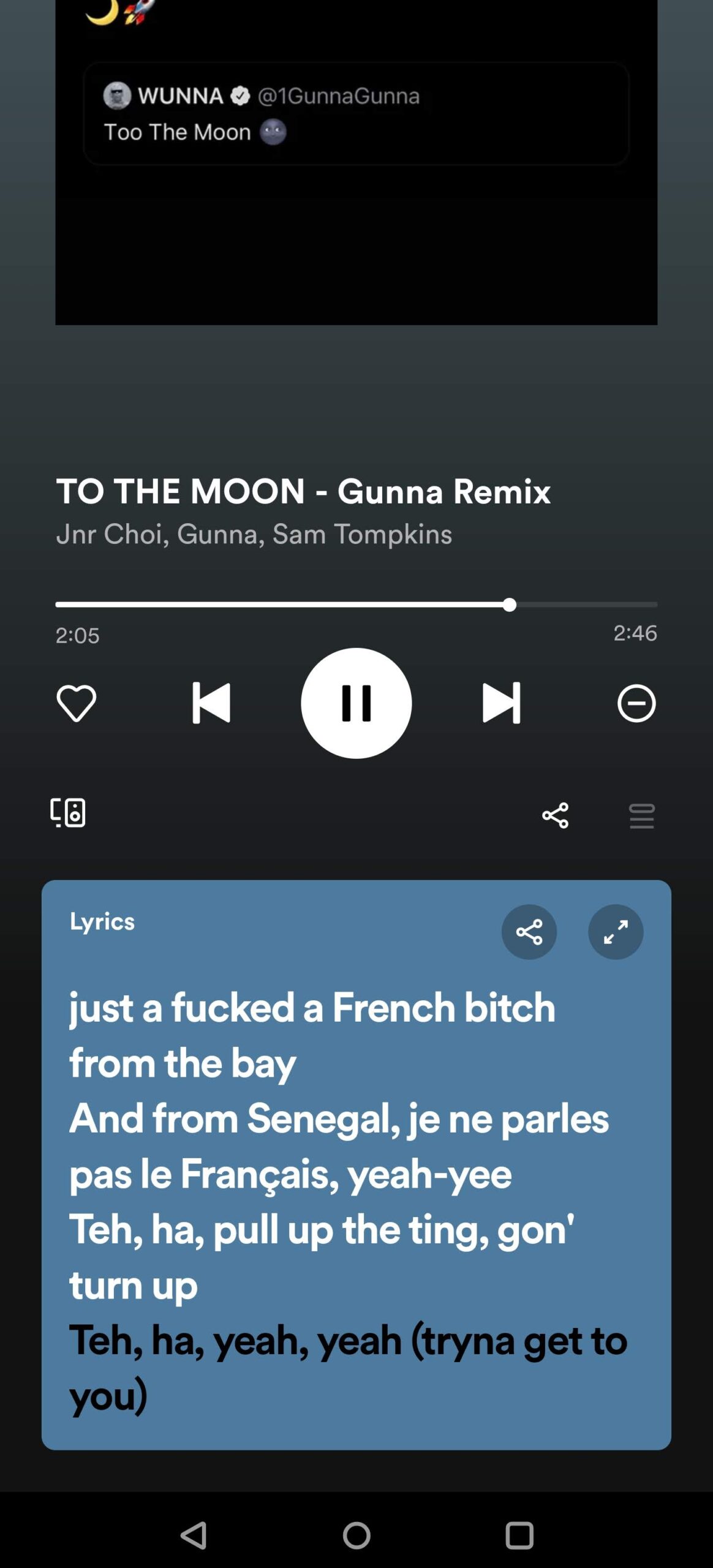Open artists Jnr Choi, Gunna, Sam Tompkins
This screenshot has width=713, height=1568.
(254, 534)
